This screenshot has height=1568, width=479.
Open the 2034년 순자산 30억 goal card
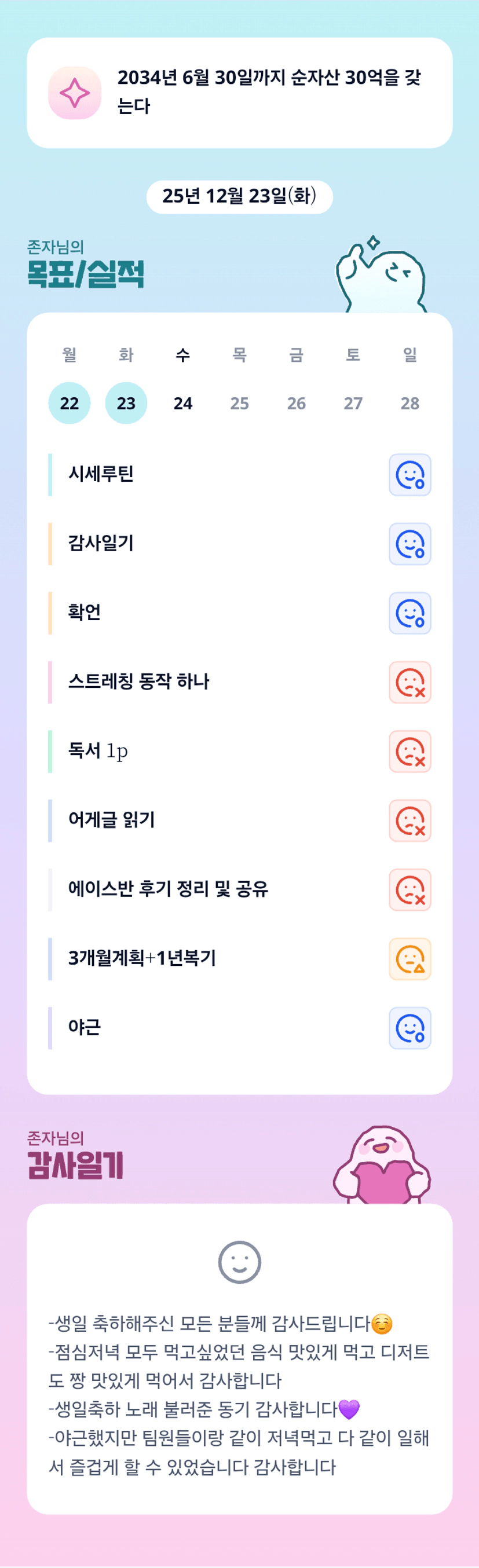pyautogui.click(x=239, y=93)
